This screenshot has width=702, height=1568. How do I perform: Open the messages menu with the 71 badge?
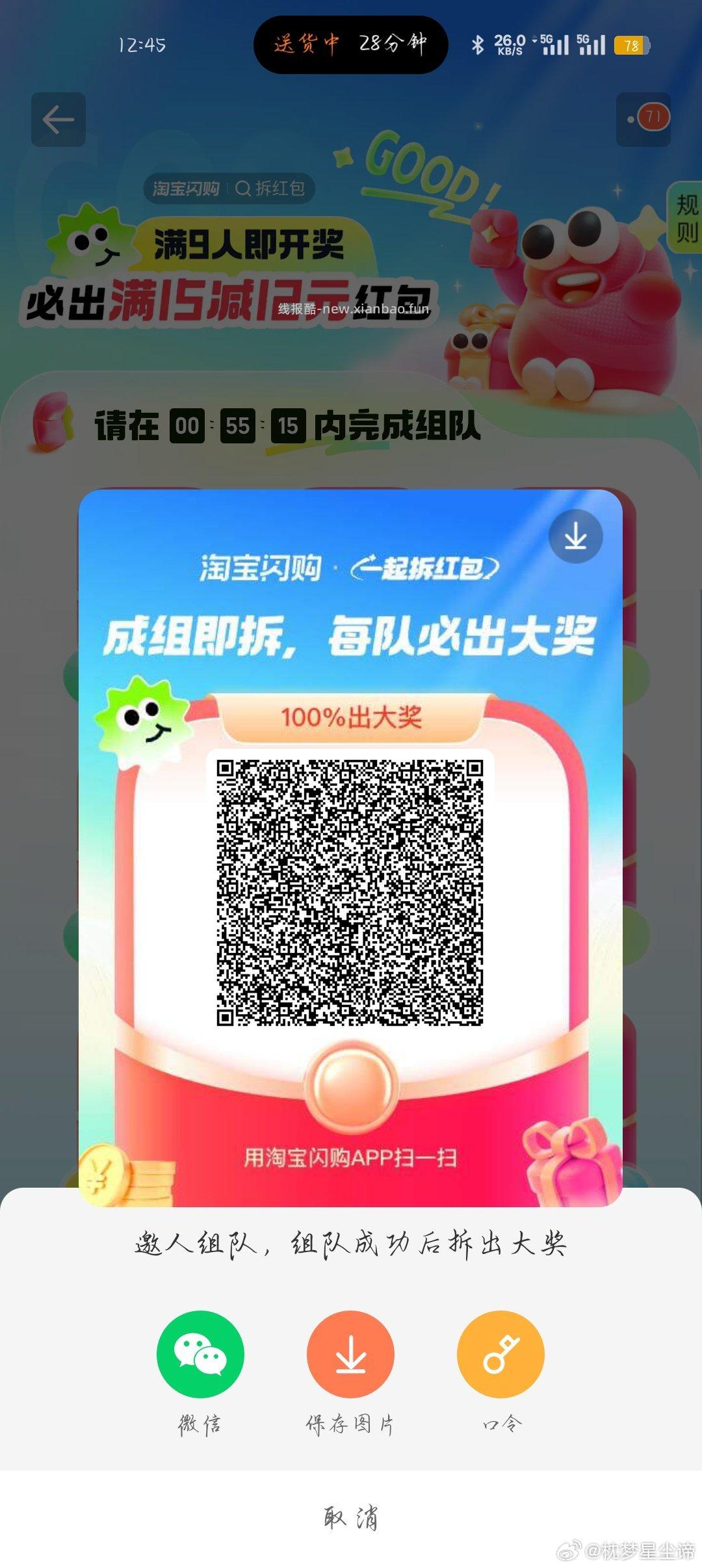643,120
